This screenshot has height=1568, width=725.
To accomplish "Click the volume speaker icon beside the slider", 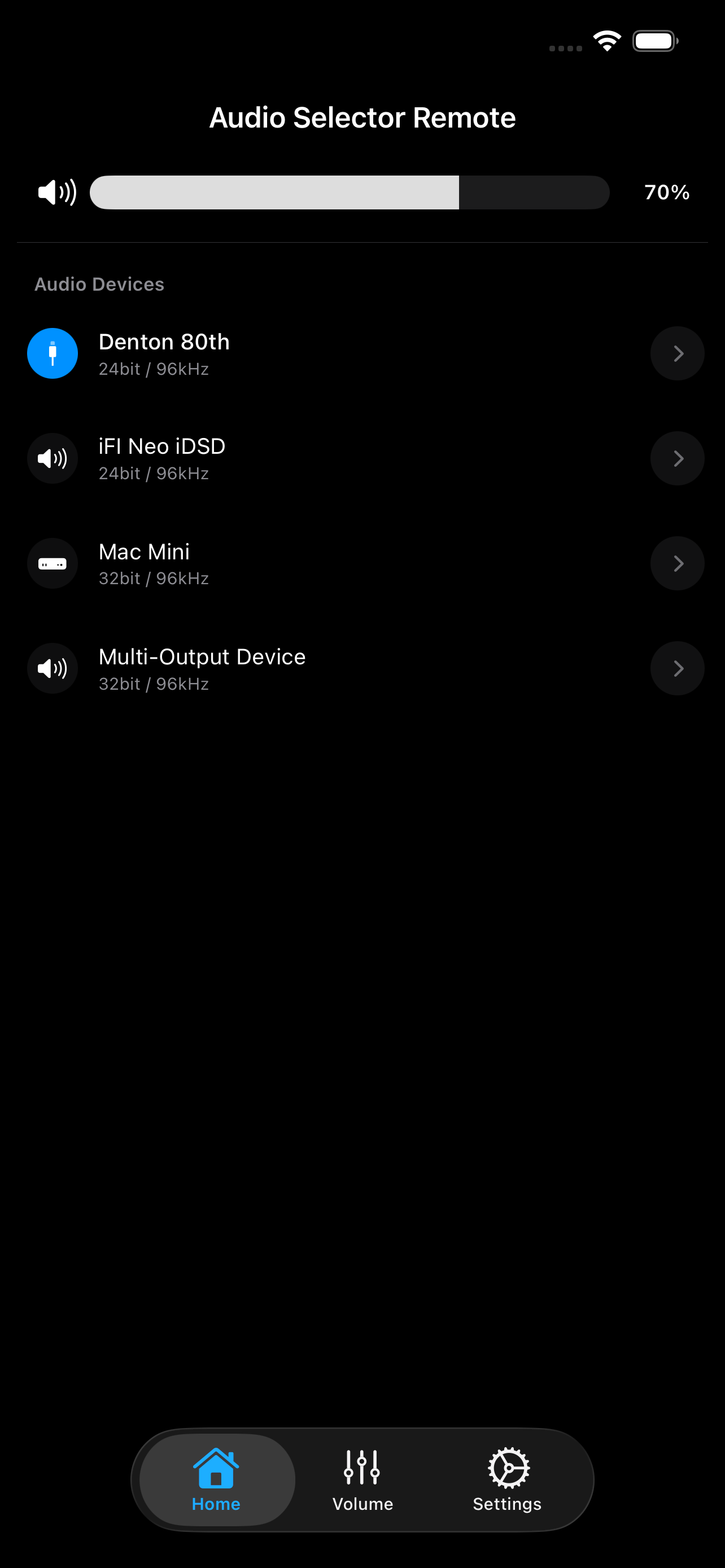I will 55,192.
